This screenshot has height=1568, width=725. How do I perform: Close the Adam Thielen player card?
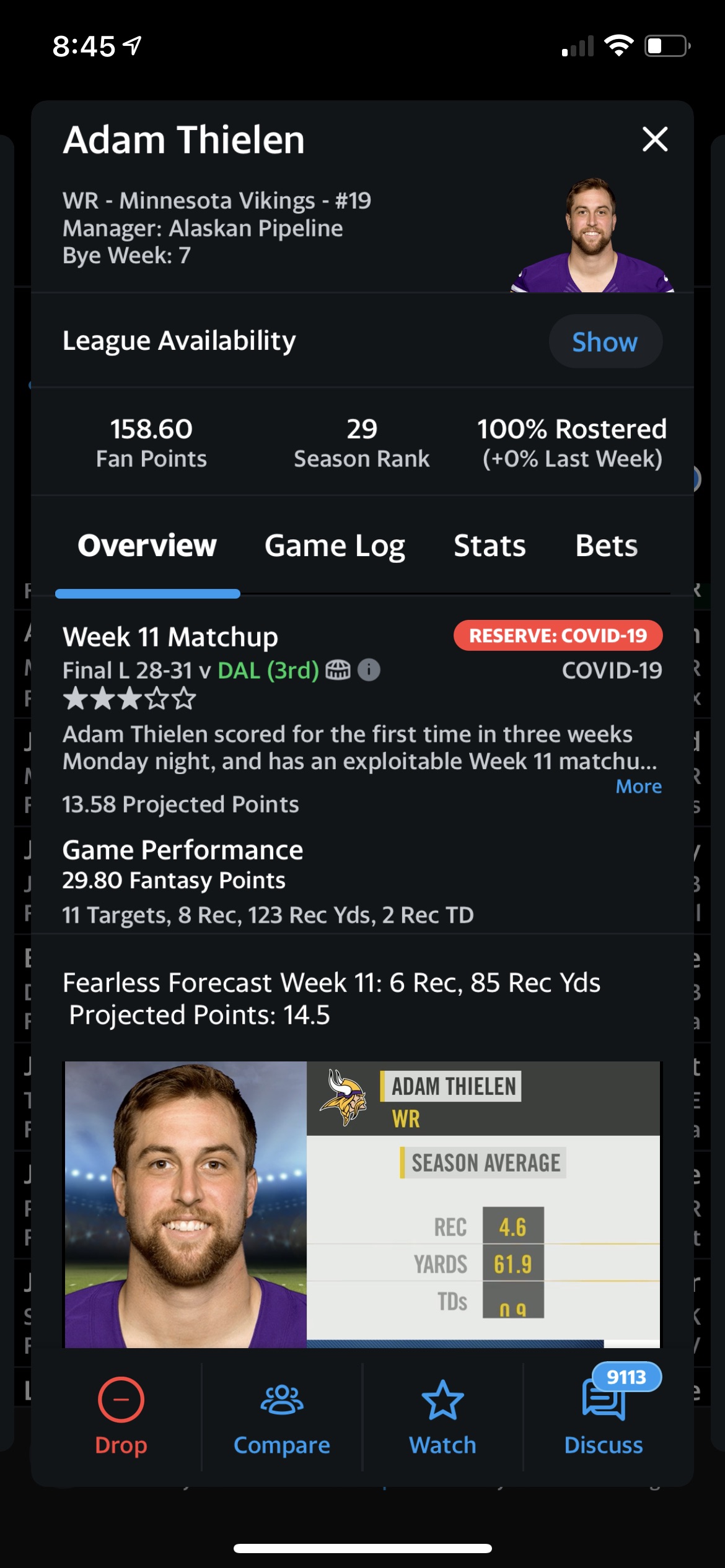pyautogui.click(x=654, y=139)
